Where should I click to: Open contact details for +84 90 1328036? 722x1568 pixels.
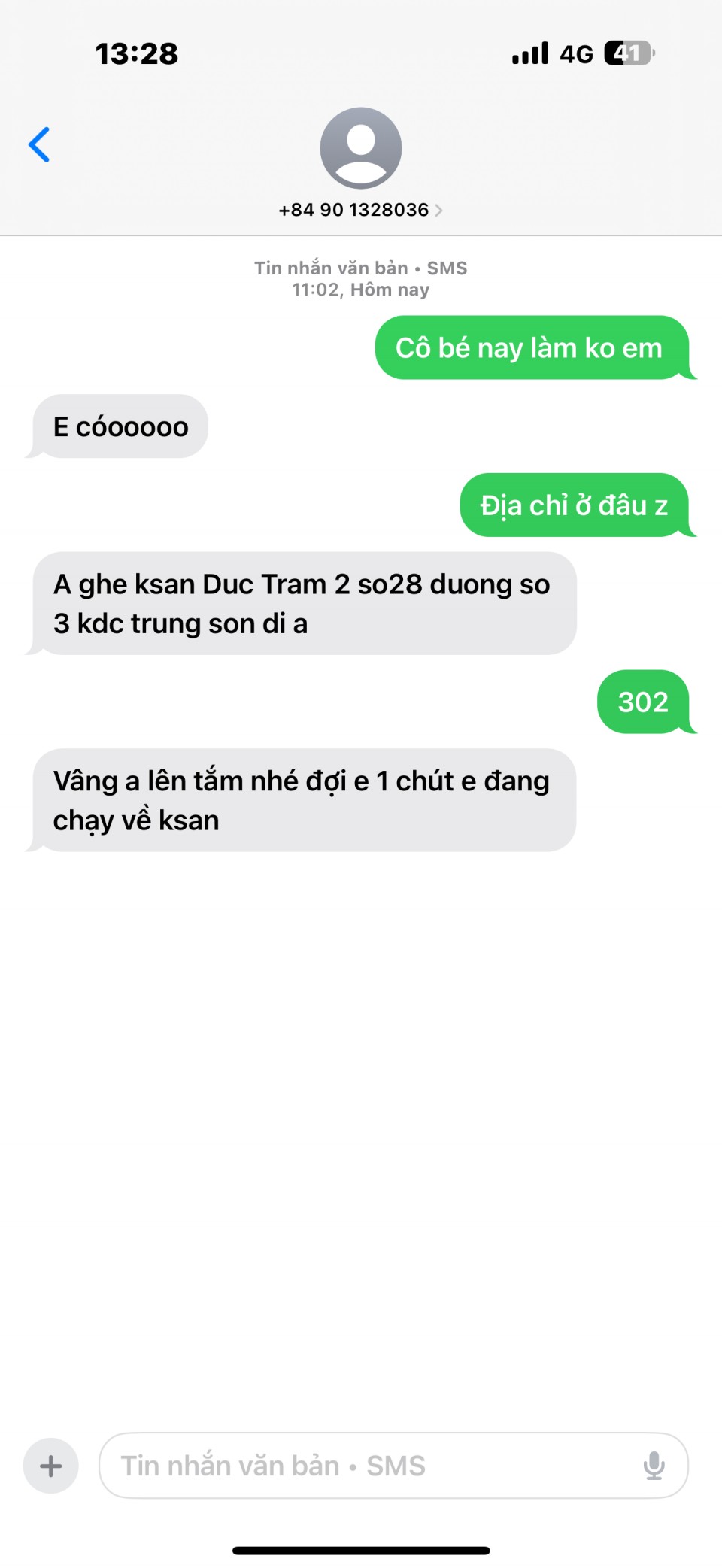point(360,210)
